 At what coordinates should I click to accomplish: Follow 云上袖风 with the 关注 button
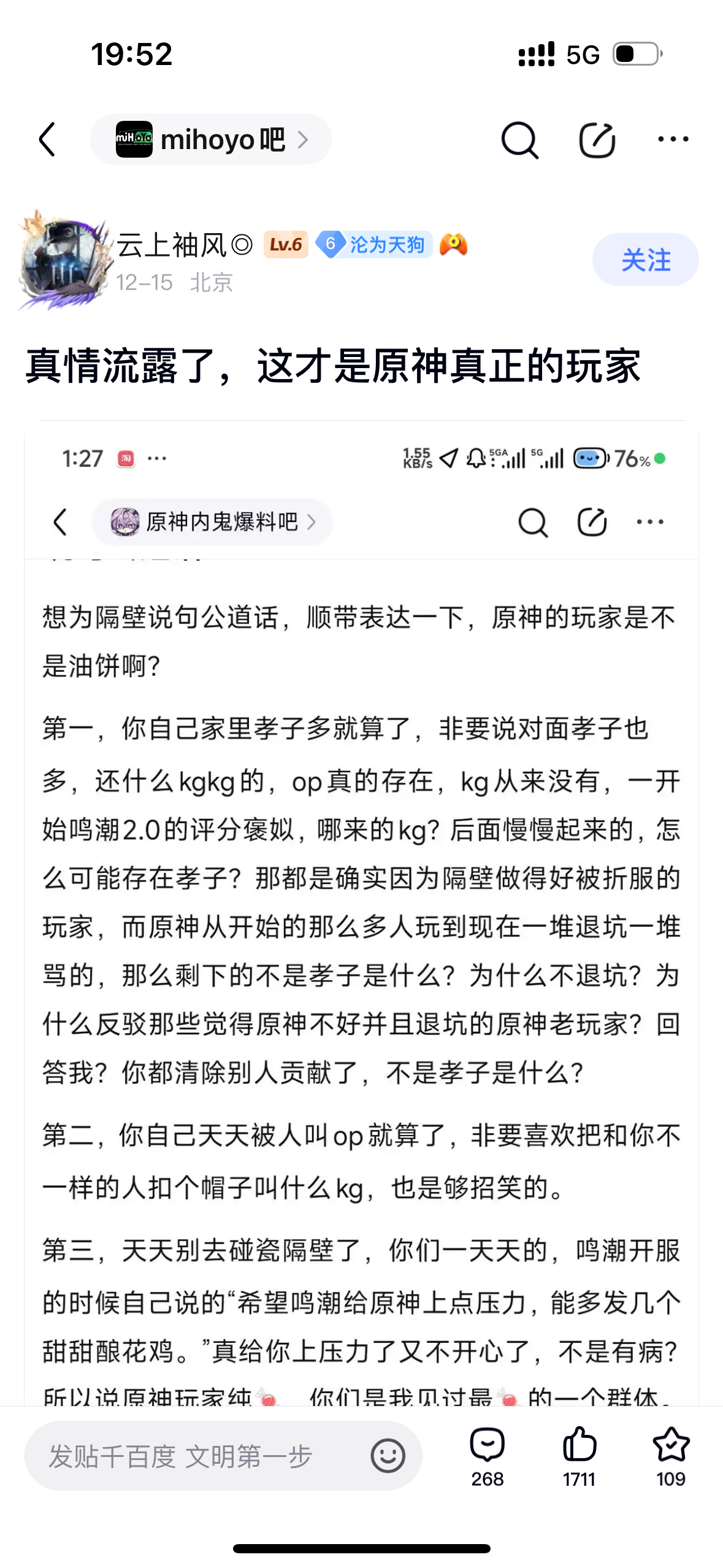[645, 259]
